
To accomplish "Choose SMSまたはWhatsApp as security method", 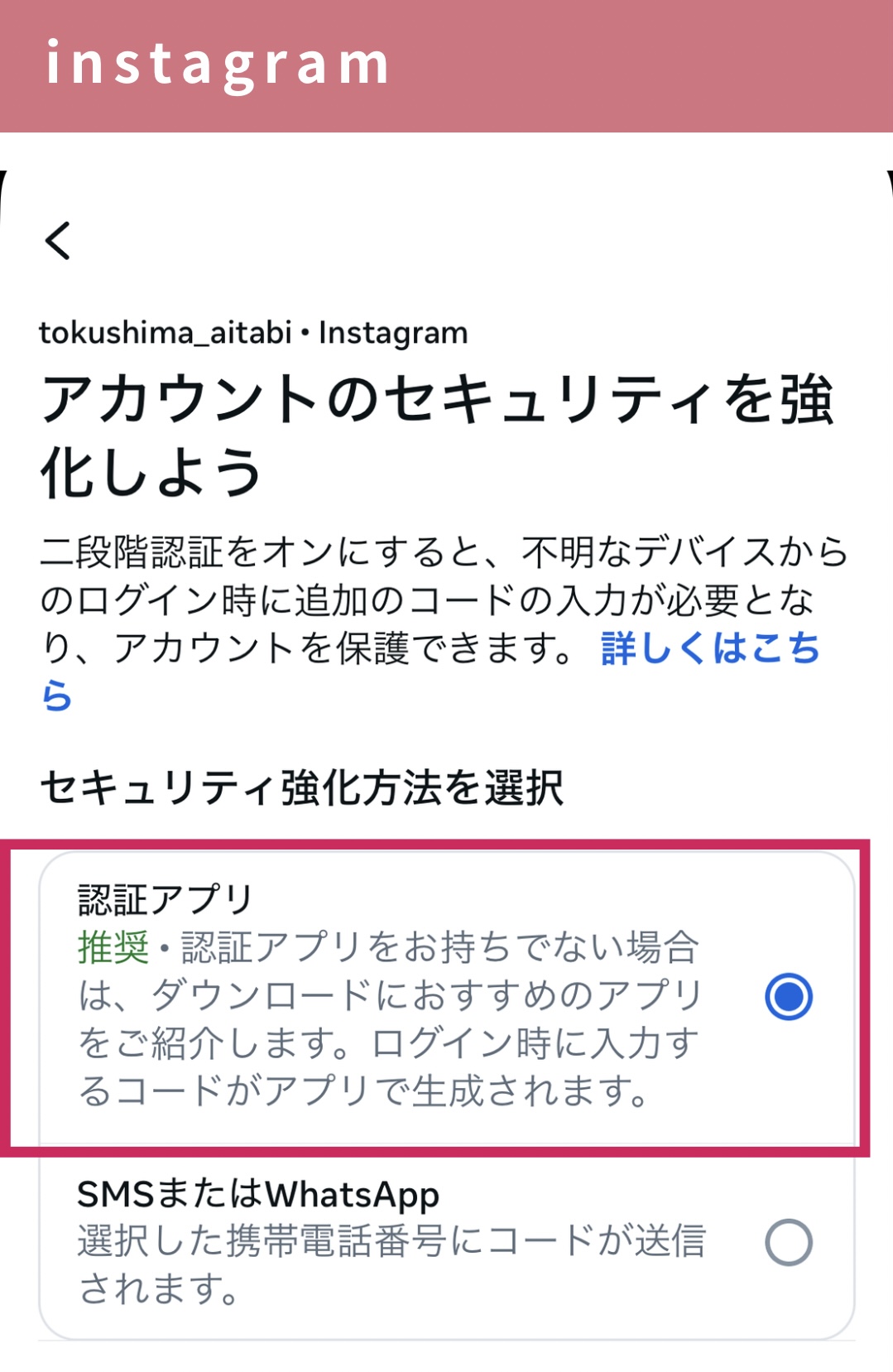I will [x=788, y=1242].
